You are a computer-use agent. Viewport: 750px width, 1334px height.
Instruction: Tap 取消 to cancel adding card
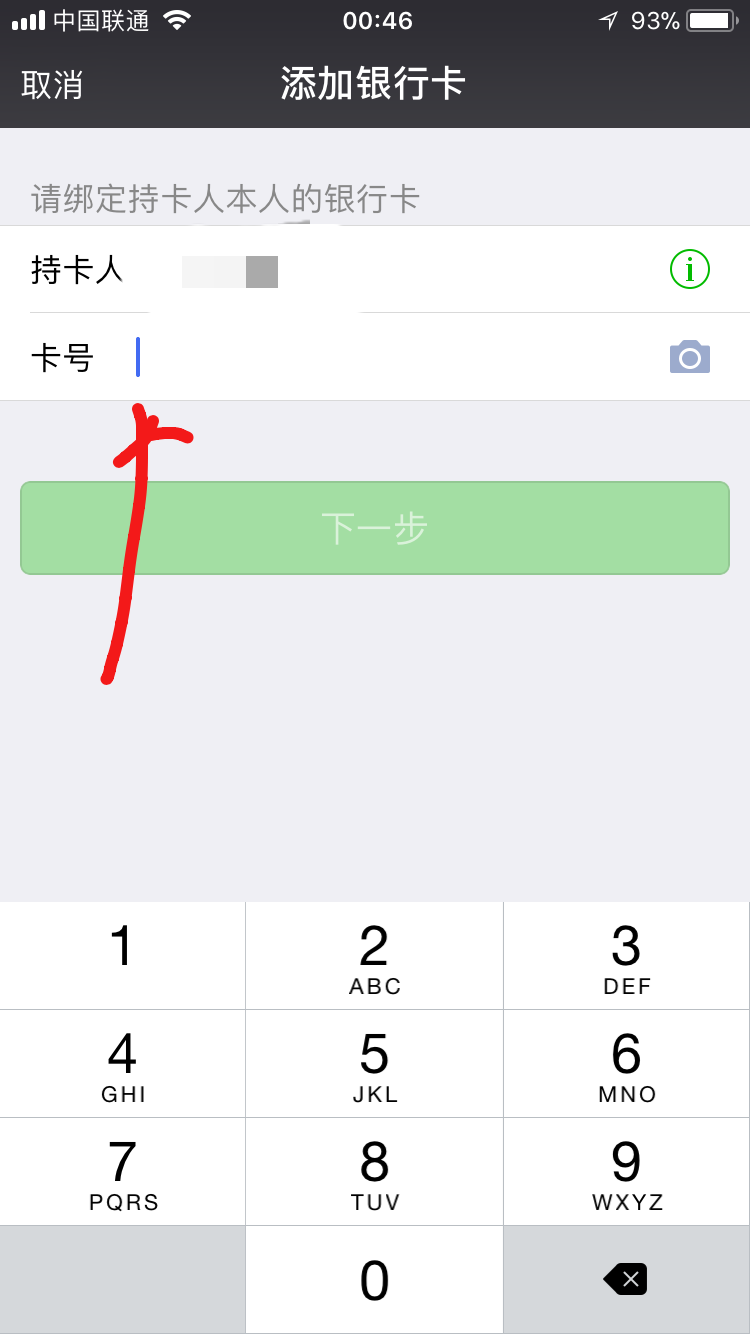point(52,85)
